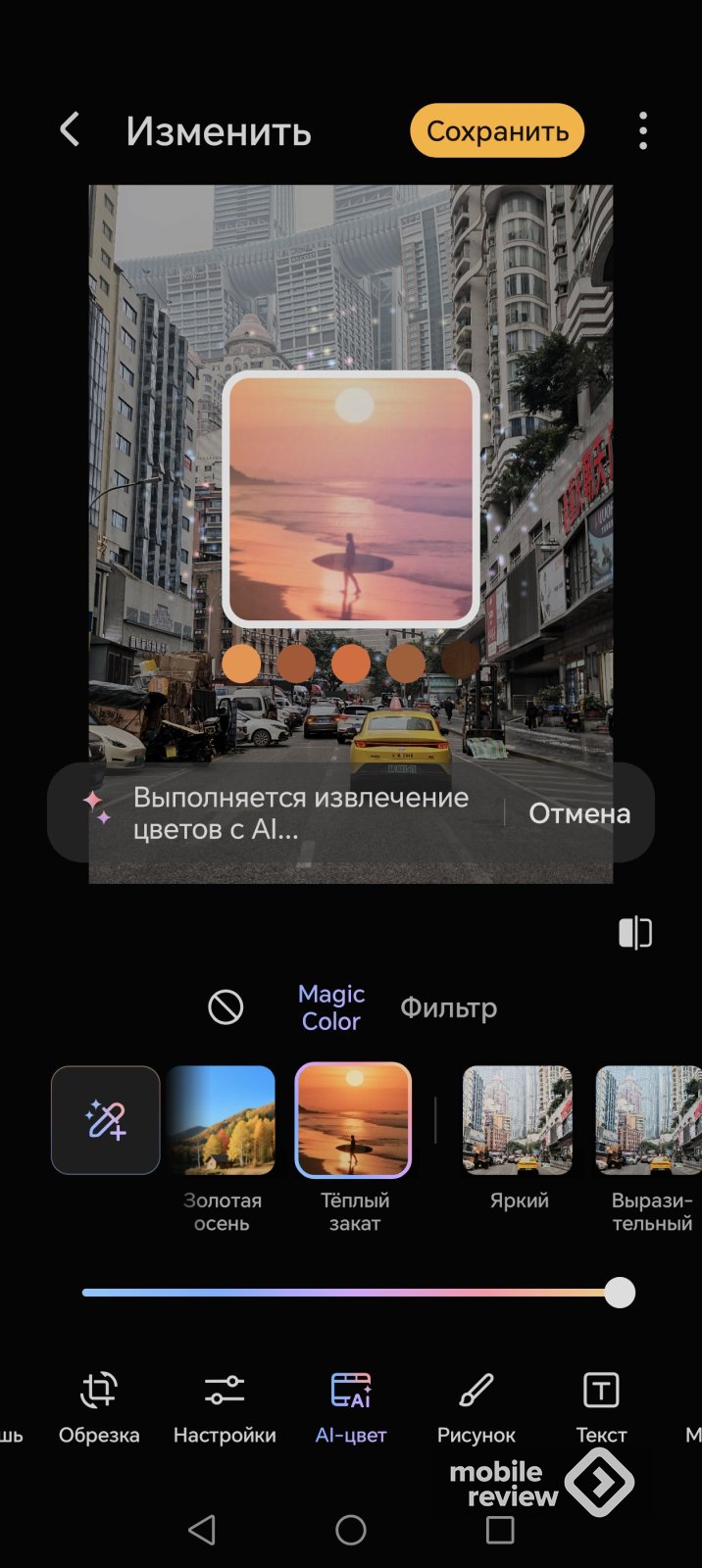The height and width of the screenshot is (1568, 702).
Task: Tap the intensity slider handle
Action: 620,1293
